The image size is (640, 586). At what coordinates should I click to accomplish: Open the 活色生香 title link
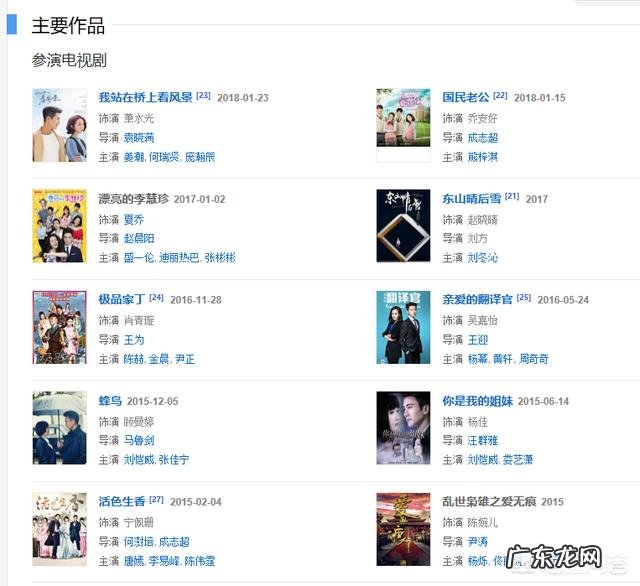coord(122,501)
